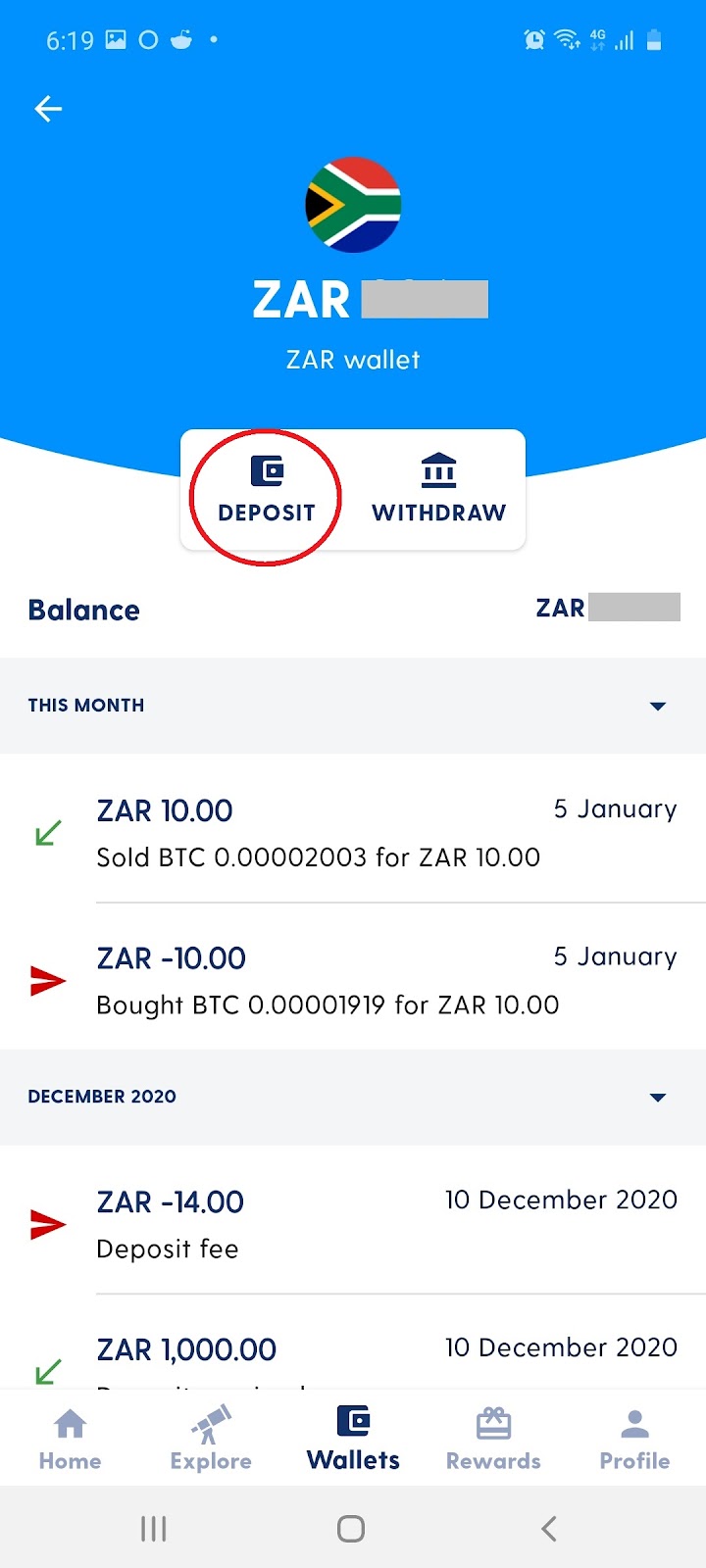Viewport: 706px width, 1568px height.
Task: Go back using the top arrow
Action: [x=48, y=109]
